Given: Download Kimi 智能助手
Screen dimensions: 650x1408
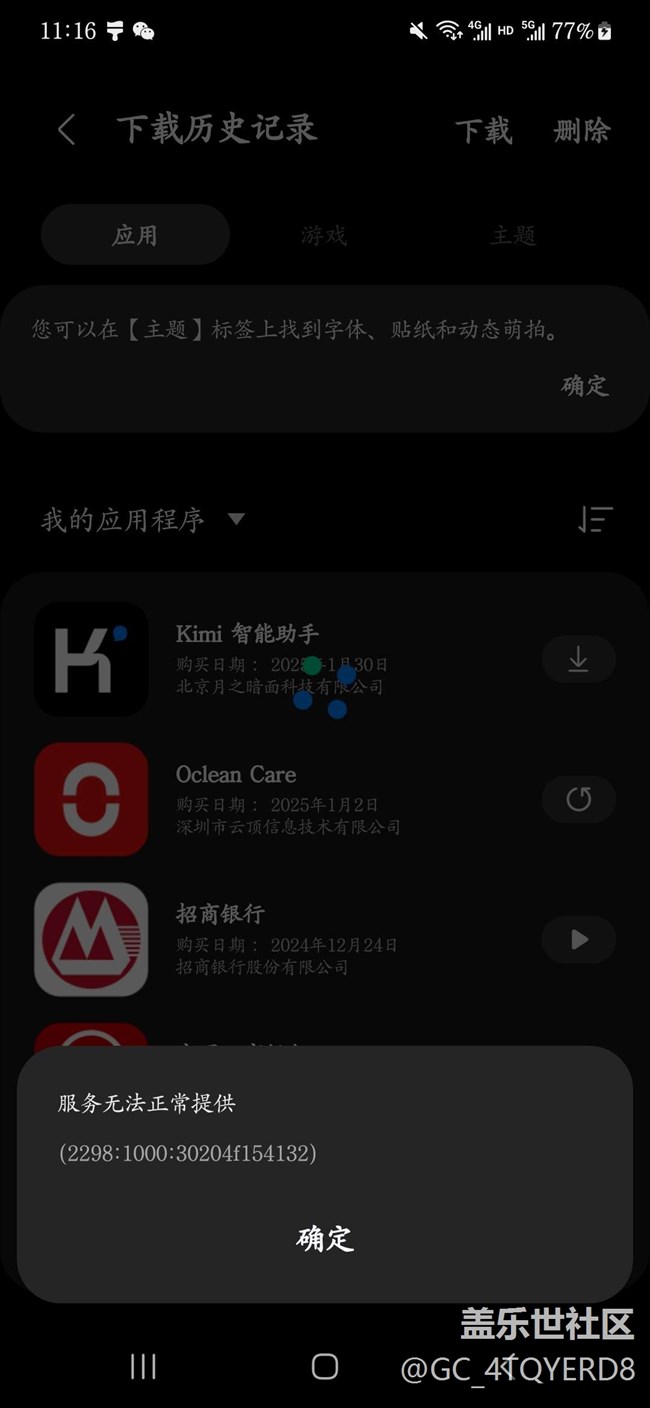Looking at the screenshot, I should pos(578,659).
